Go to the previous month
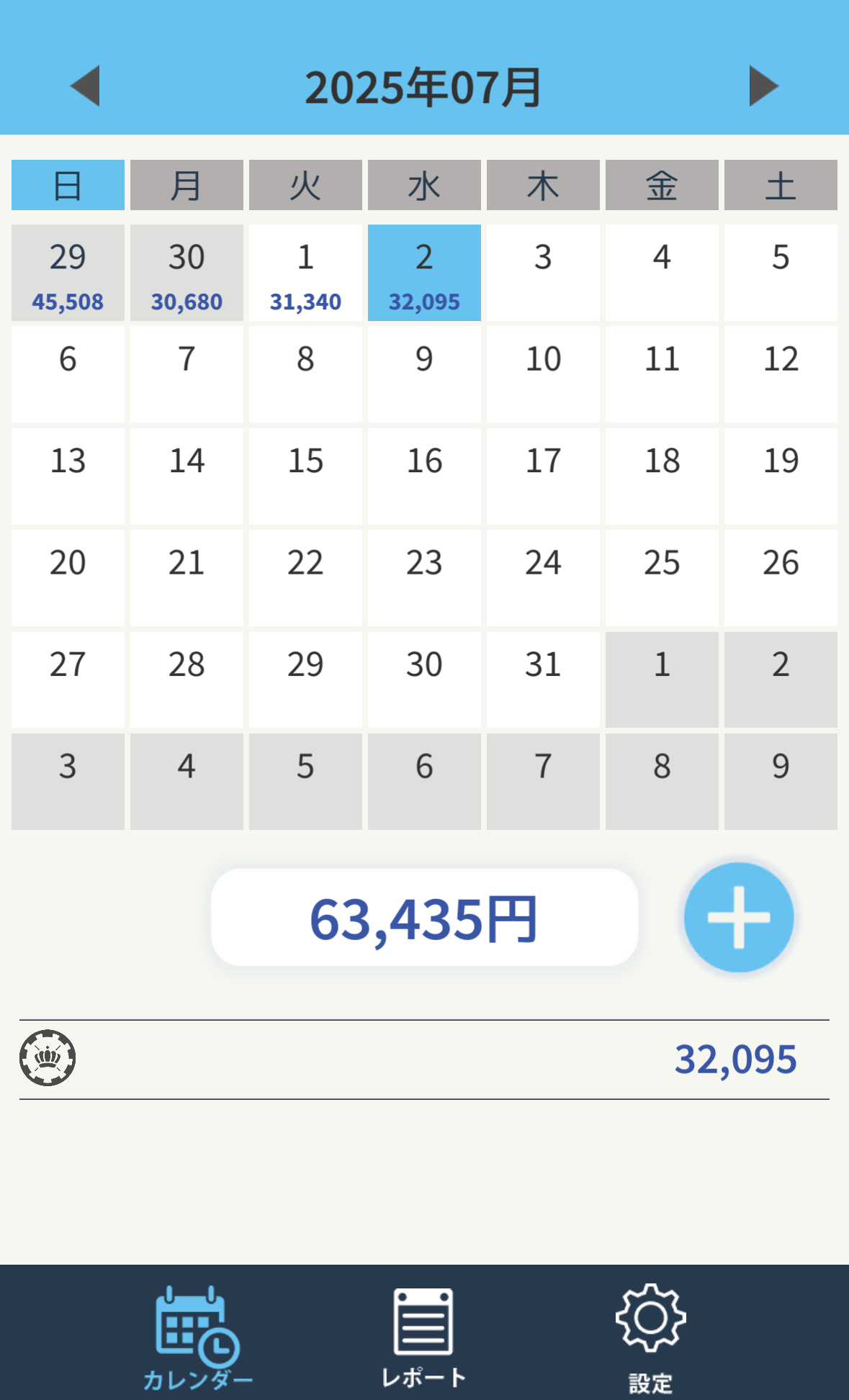Image resolution: width=849 pixels, height=1400 pixels. (85, 86)
